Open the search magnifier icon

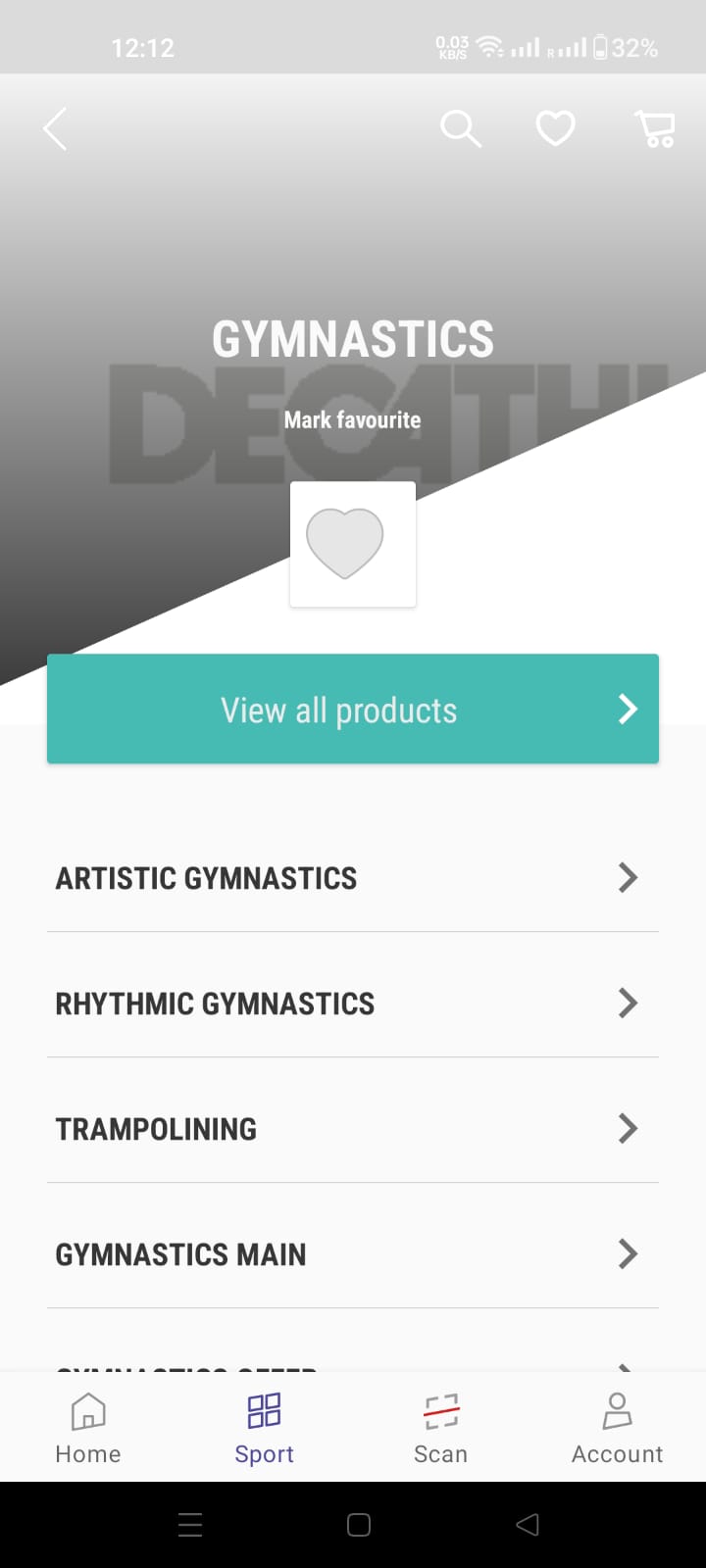coord(460,128)
